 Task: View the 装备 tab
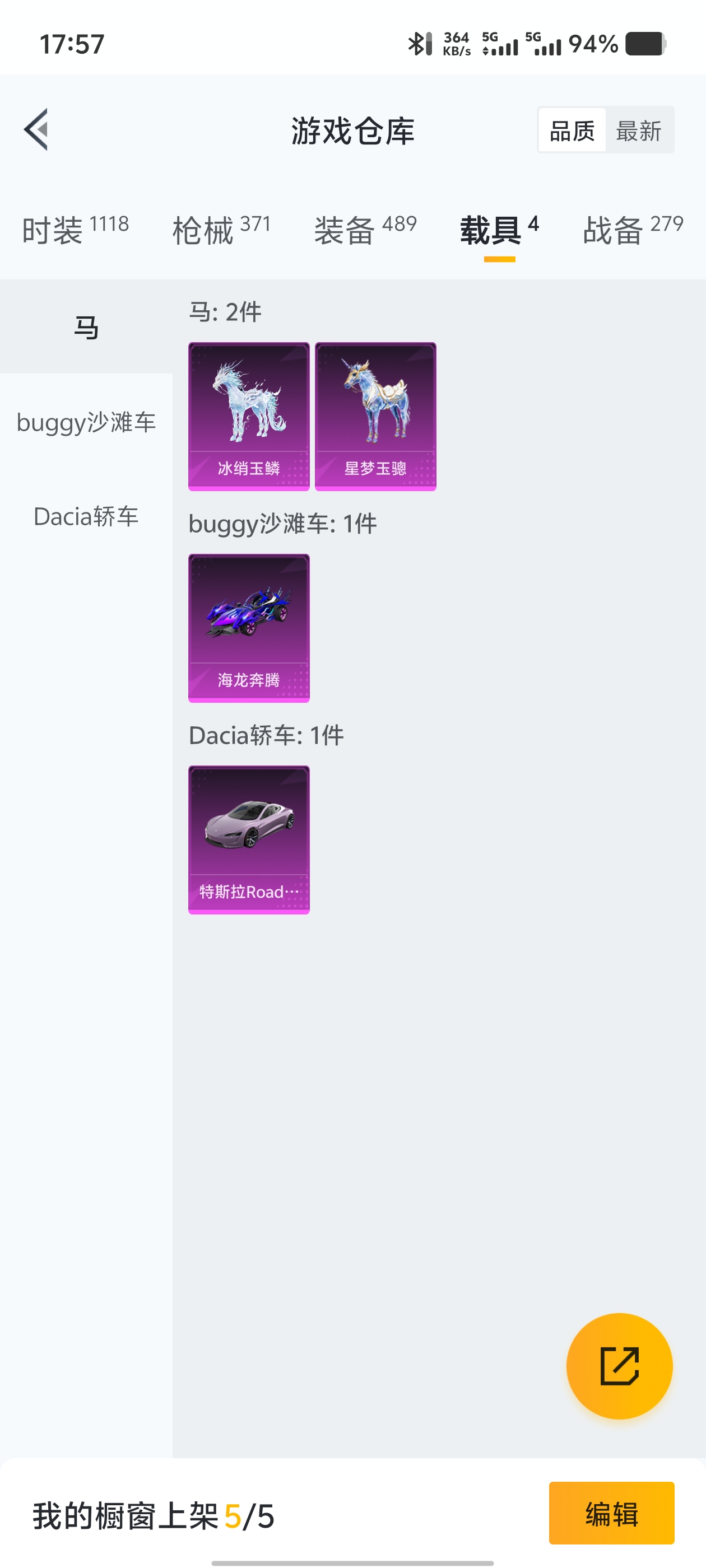[x=365, y=230]
